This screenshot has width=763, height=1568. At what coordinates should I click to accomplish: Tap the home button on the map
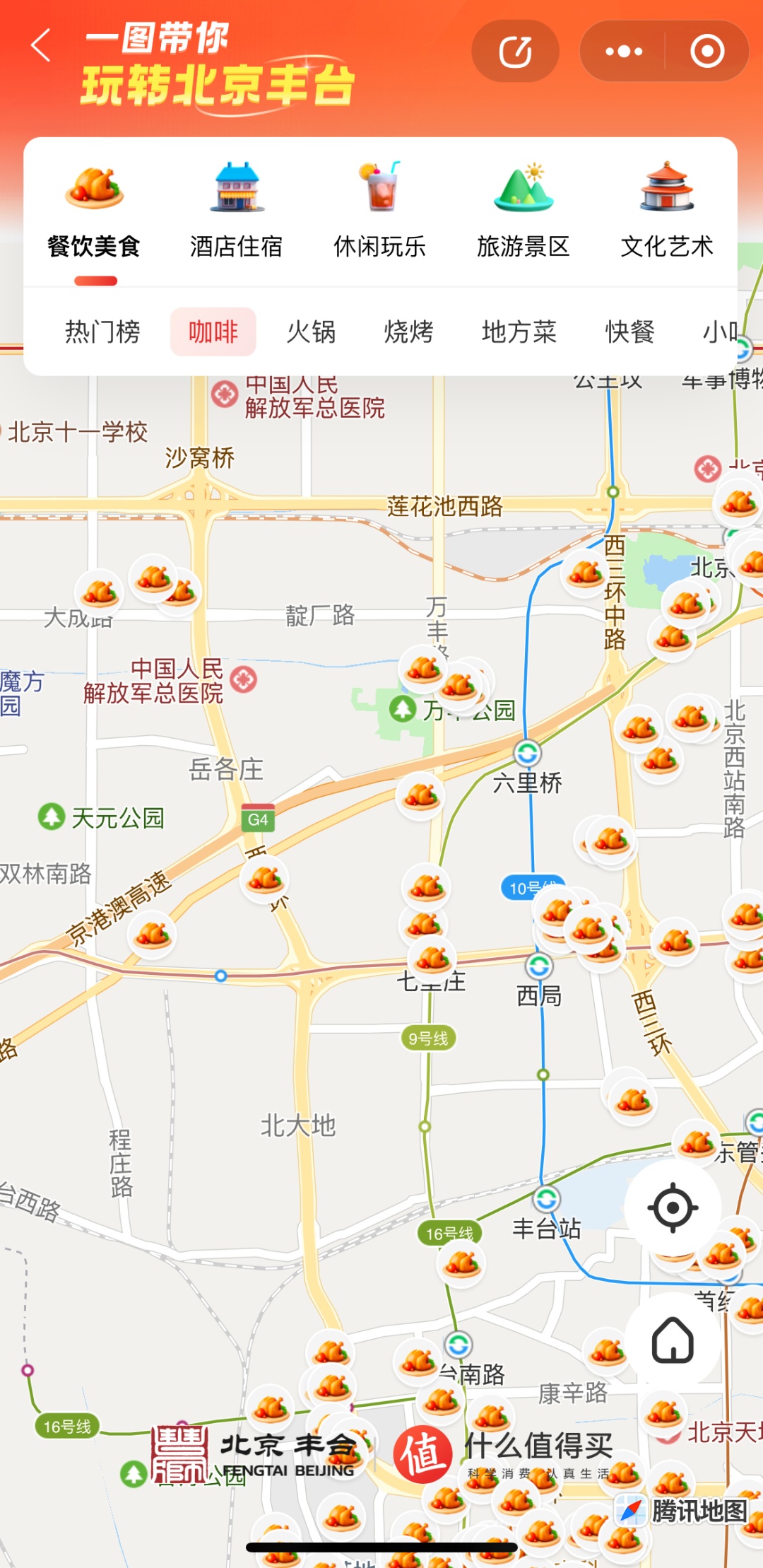point(673,1340)
